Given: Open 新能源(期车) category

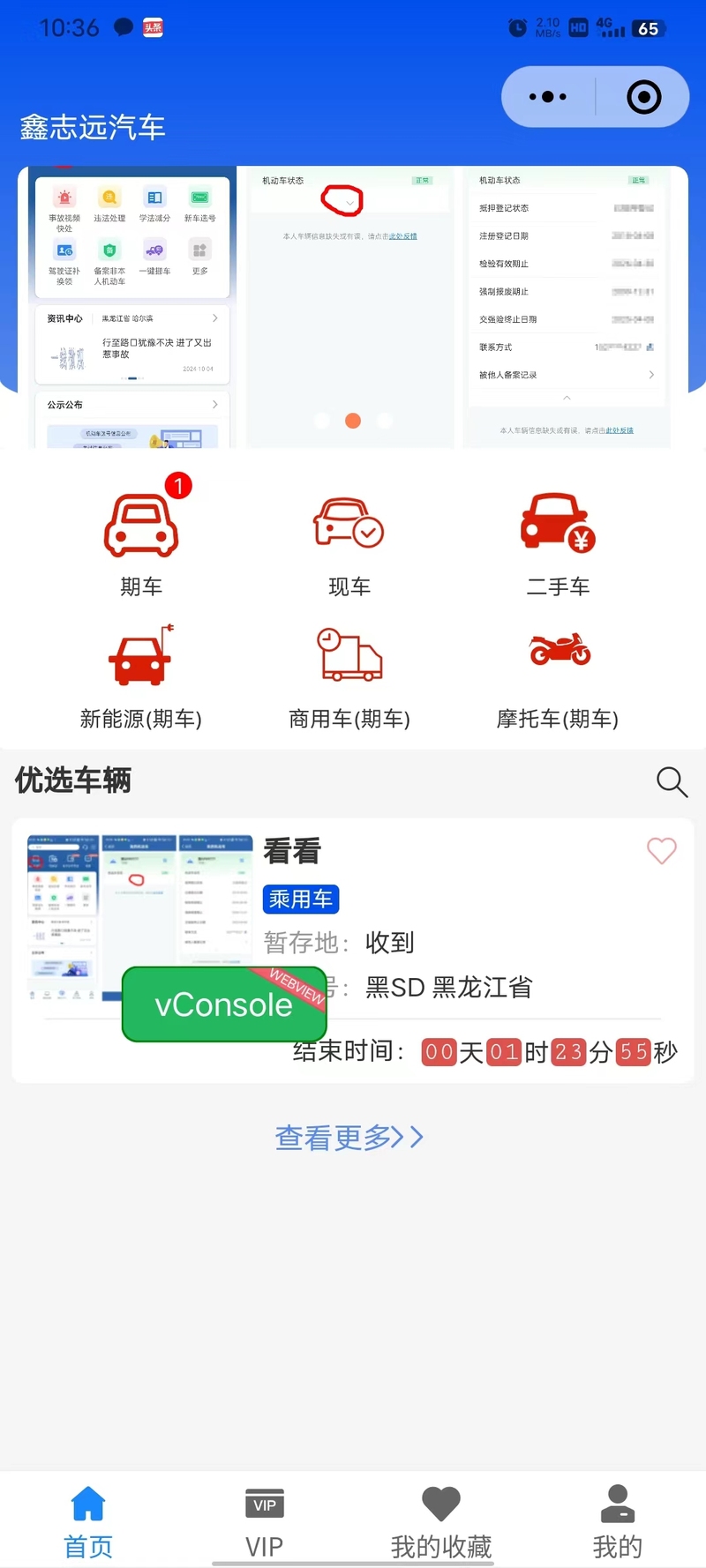Looking at the screenshot, I should pyautogui.click(x=141, y=676).
